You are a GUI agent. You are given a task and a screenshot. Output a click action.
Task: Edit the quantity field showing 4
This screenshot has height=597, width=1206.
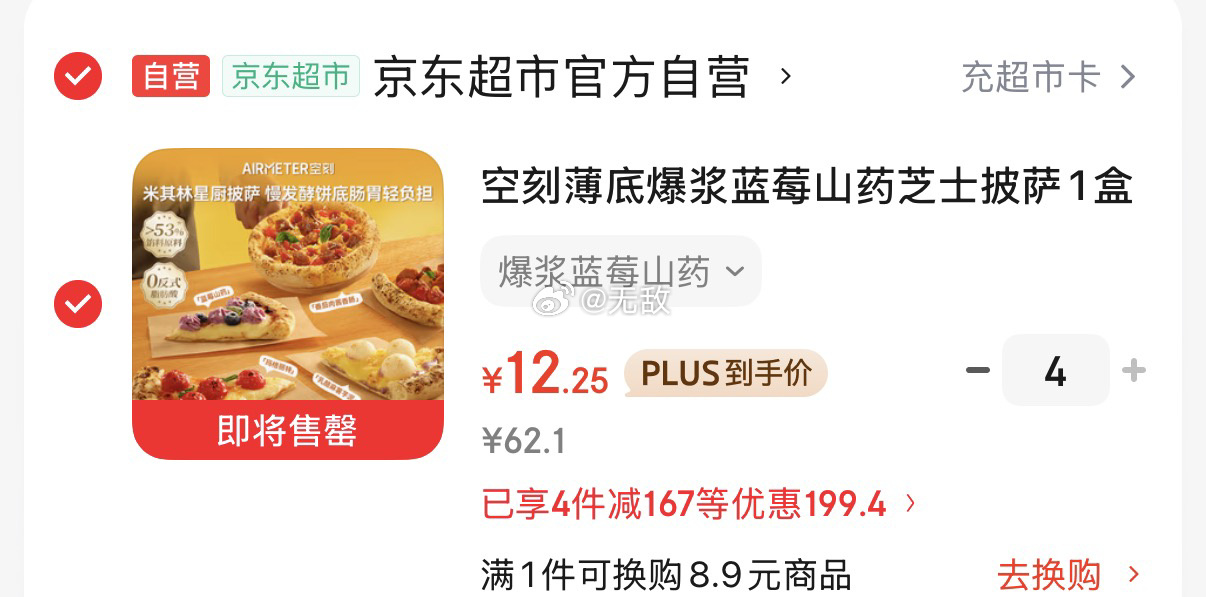point(1055,371)
